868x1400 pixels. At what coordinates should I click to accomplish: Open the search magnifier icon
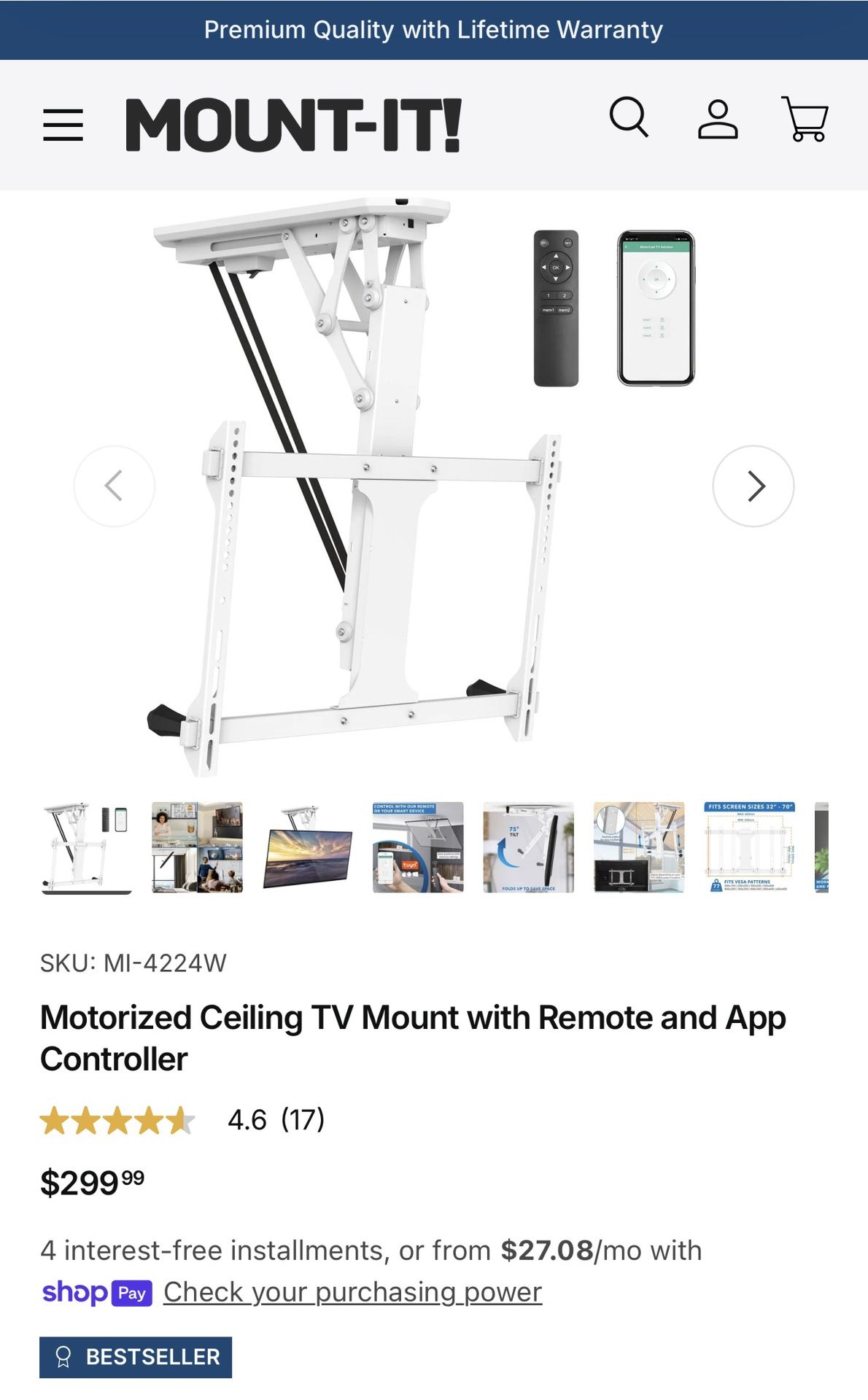click(x=629, y=117)
